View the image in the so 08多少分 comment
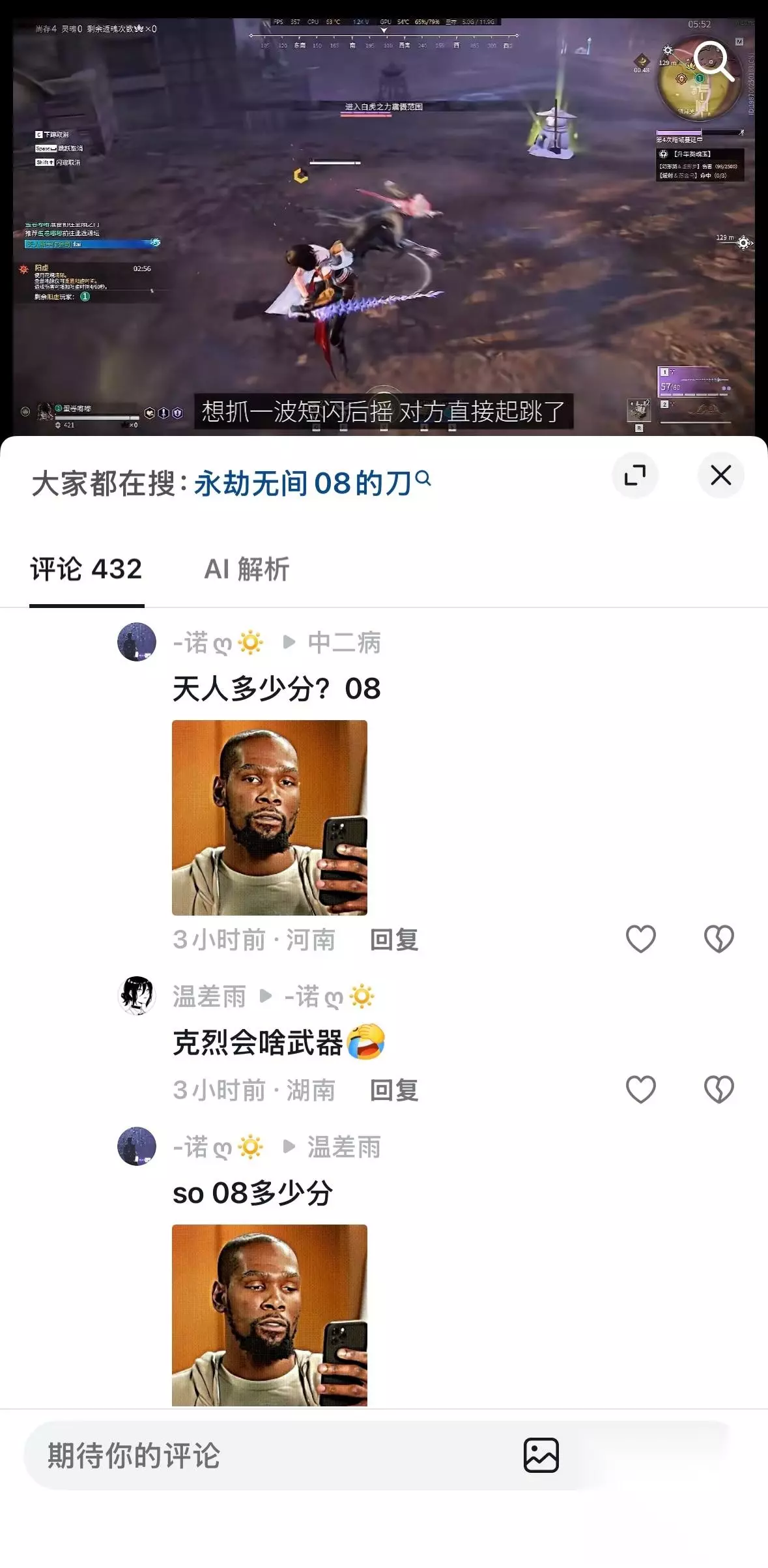 tap(270, 1314)
